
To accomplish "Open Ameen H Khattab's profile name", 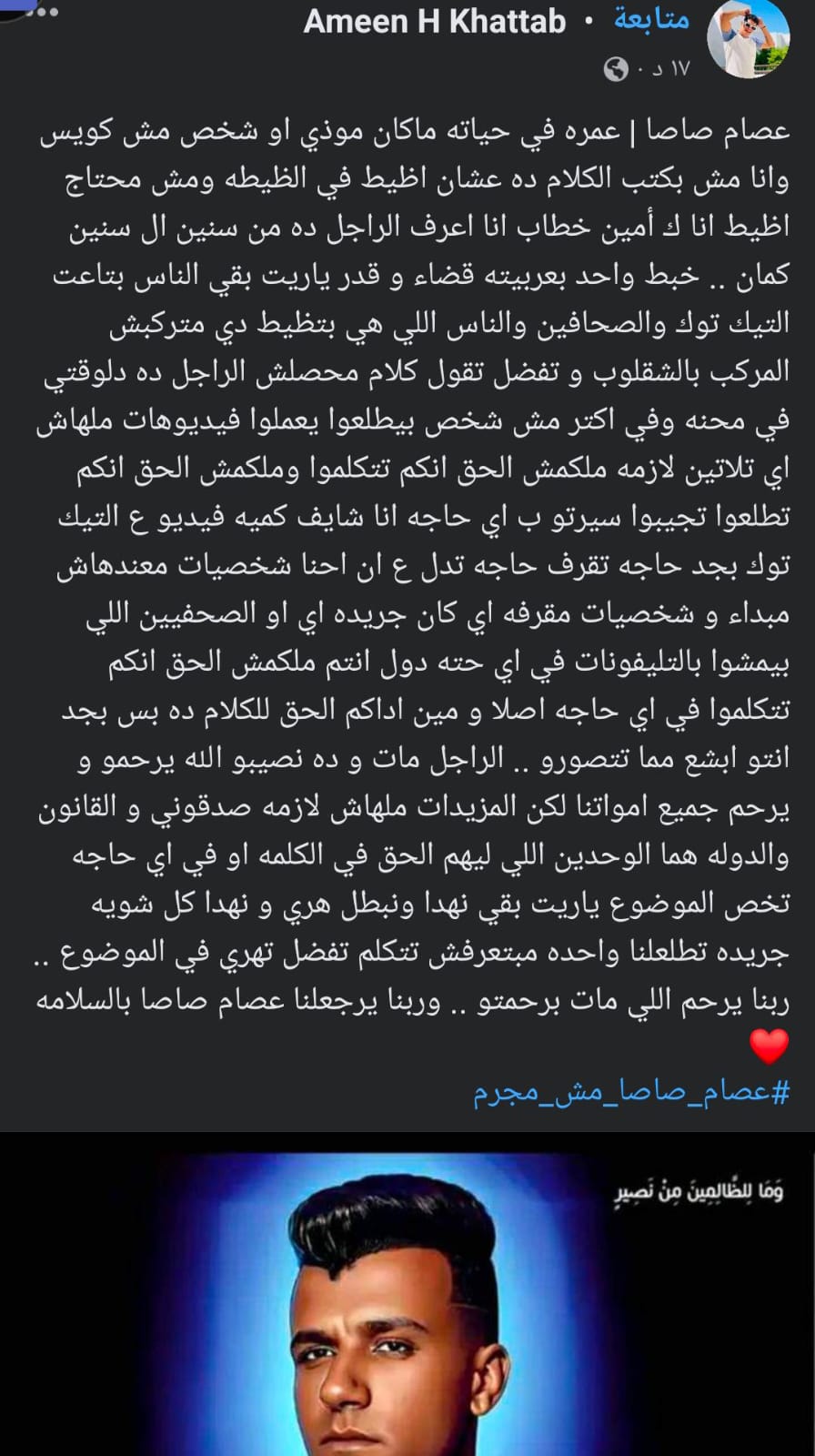I will 435,22.
